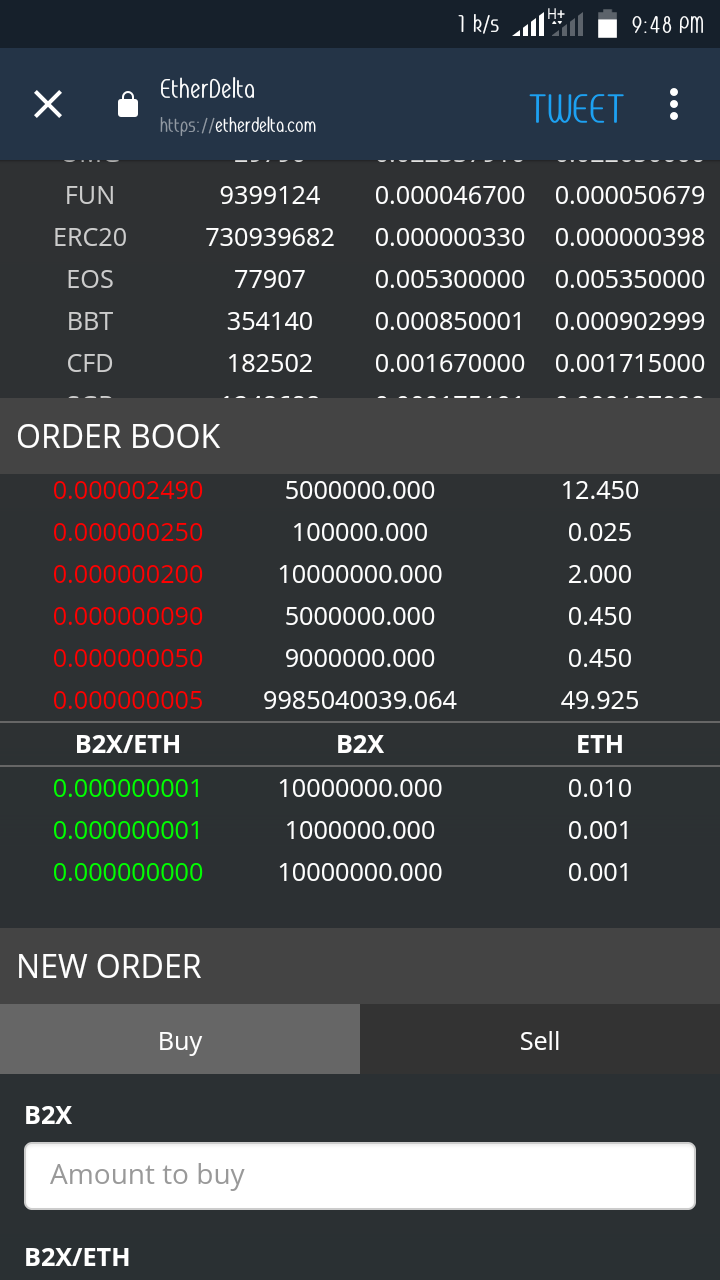Open the ERC20 token market
Screen dimensions: 720x1280
tap(360, 237)
